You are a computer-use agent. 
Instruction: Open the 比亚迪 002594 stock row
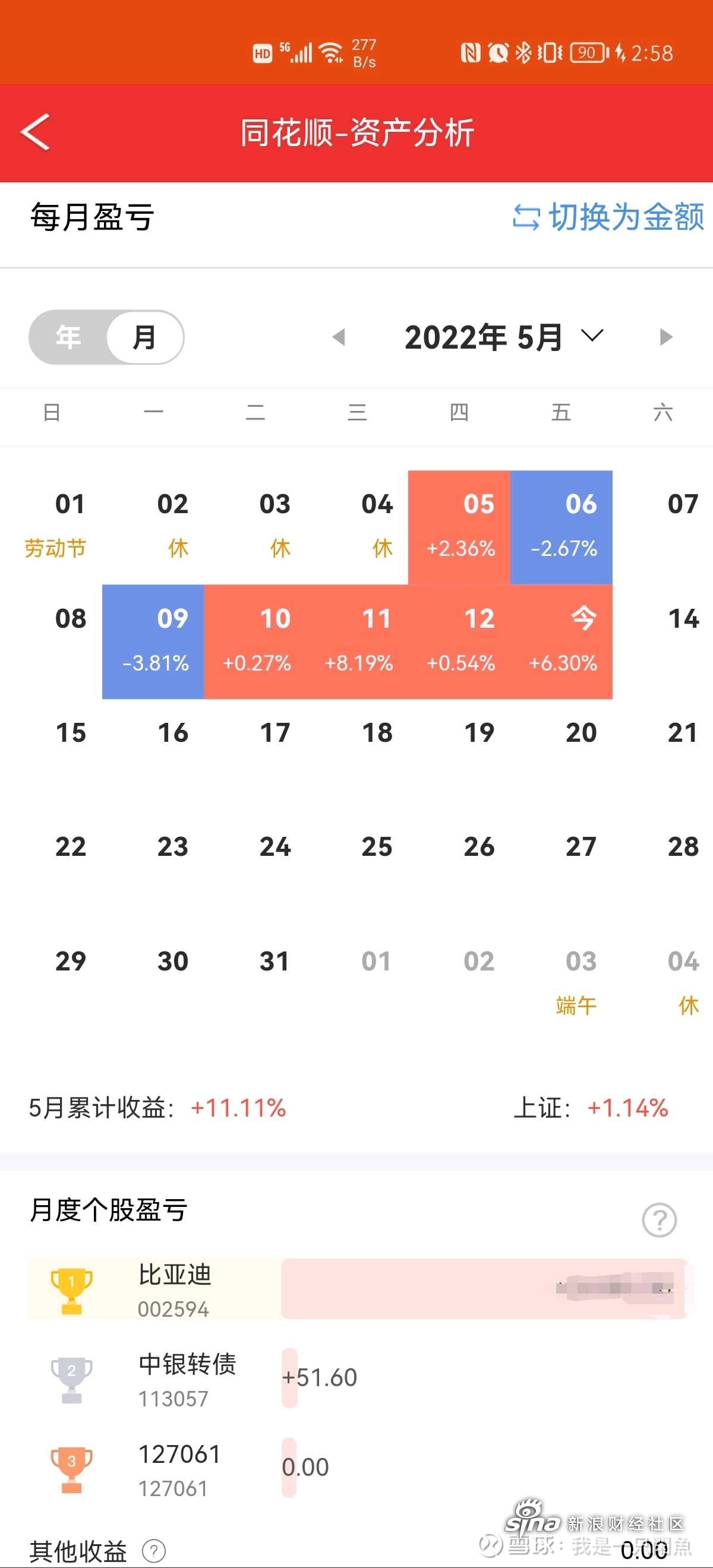pyautogui.click(x=357, y=1289)
